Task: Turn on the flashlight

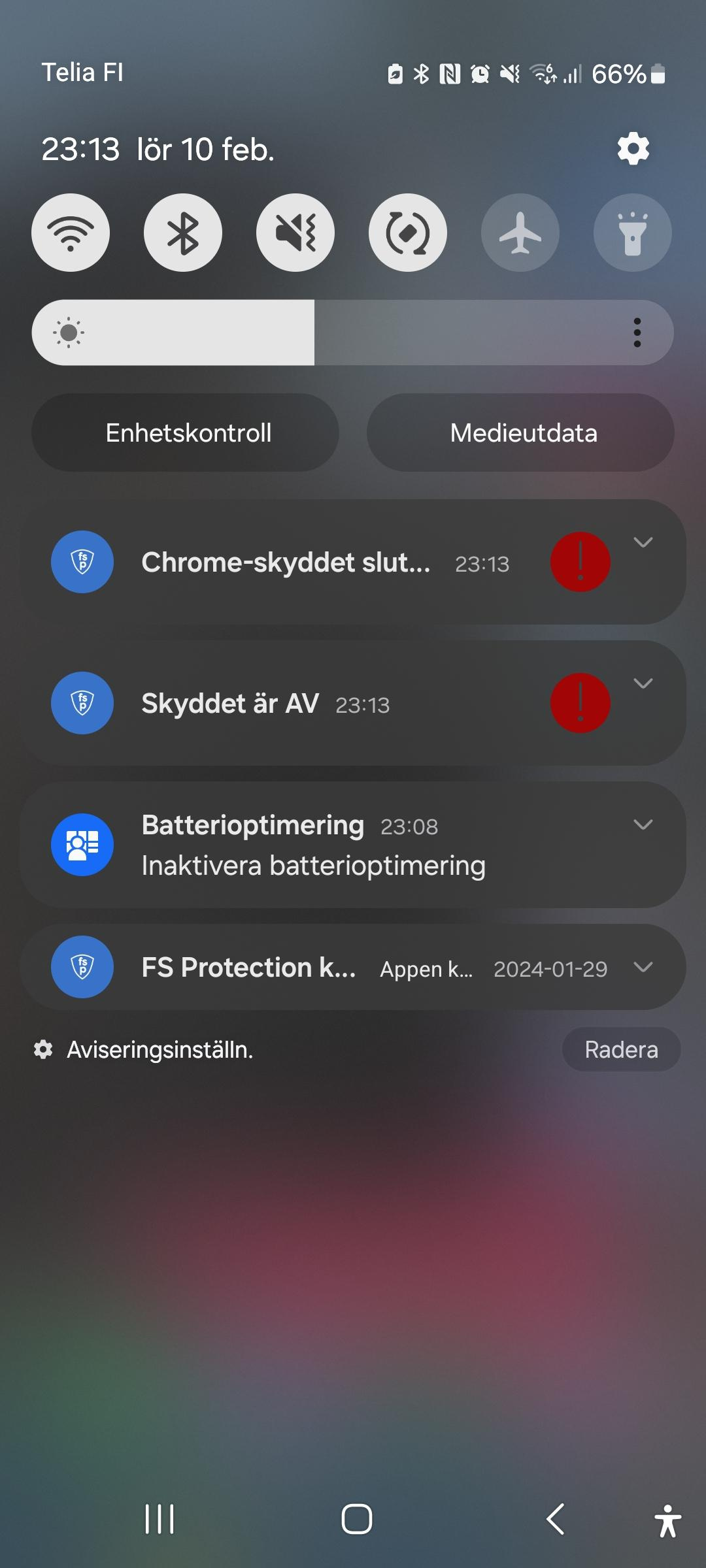Action: [633, 233]
